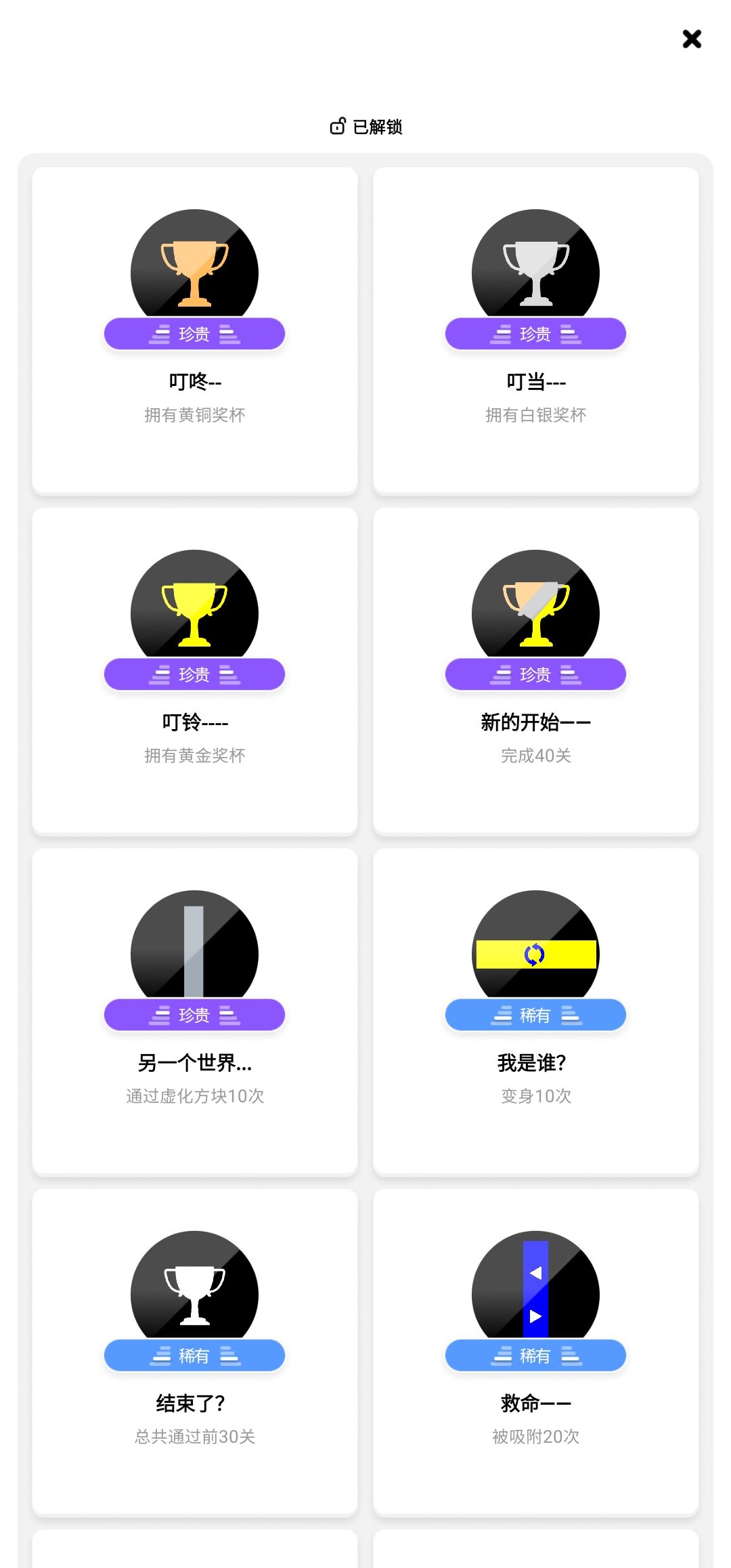Close the achievements screen
731x1568 pixels.
(x=692, y=39)
